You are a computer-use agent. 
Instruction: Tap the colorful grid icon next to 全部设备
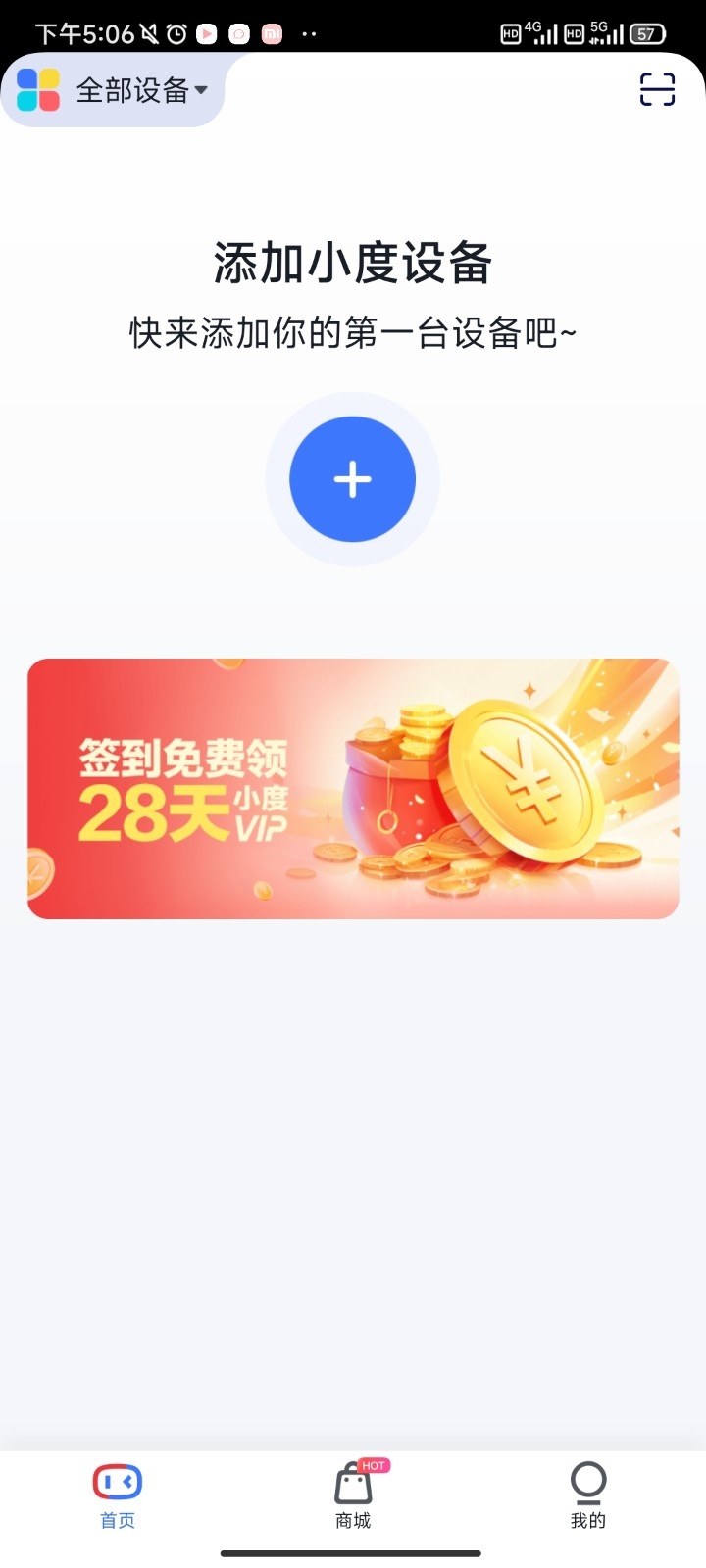pos(38,89)
